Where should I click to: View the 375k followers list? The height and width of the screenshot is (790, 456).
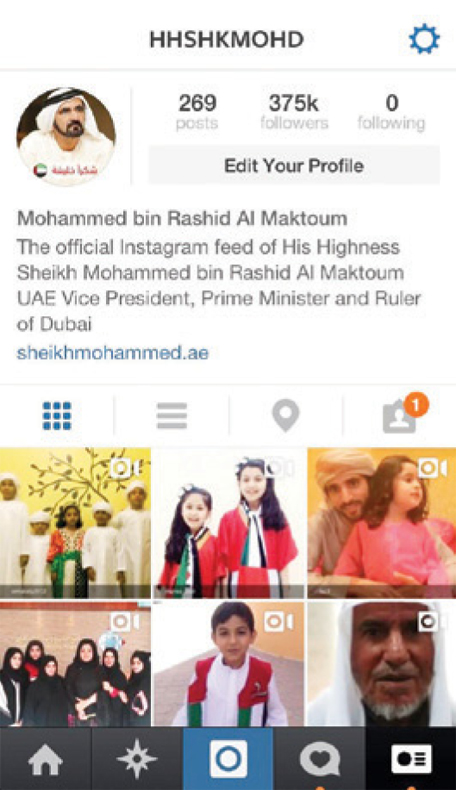(x=294, y=112)
